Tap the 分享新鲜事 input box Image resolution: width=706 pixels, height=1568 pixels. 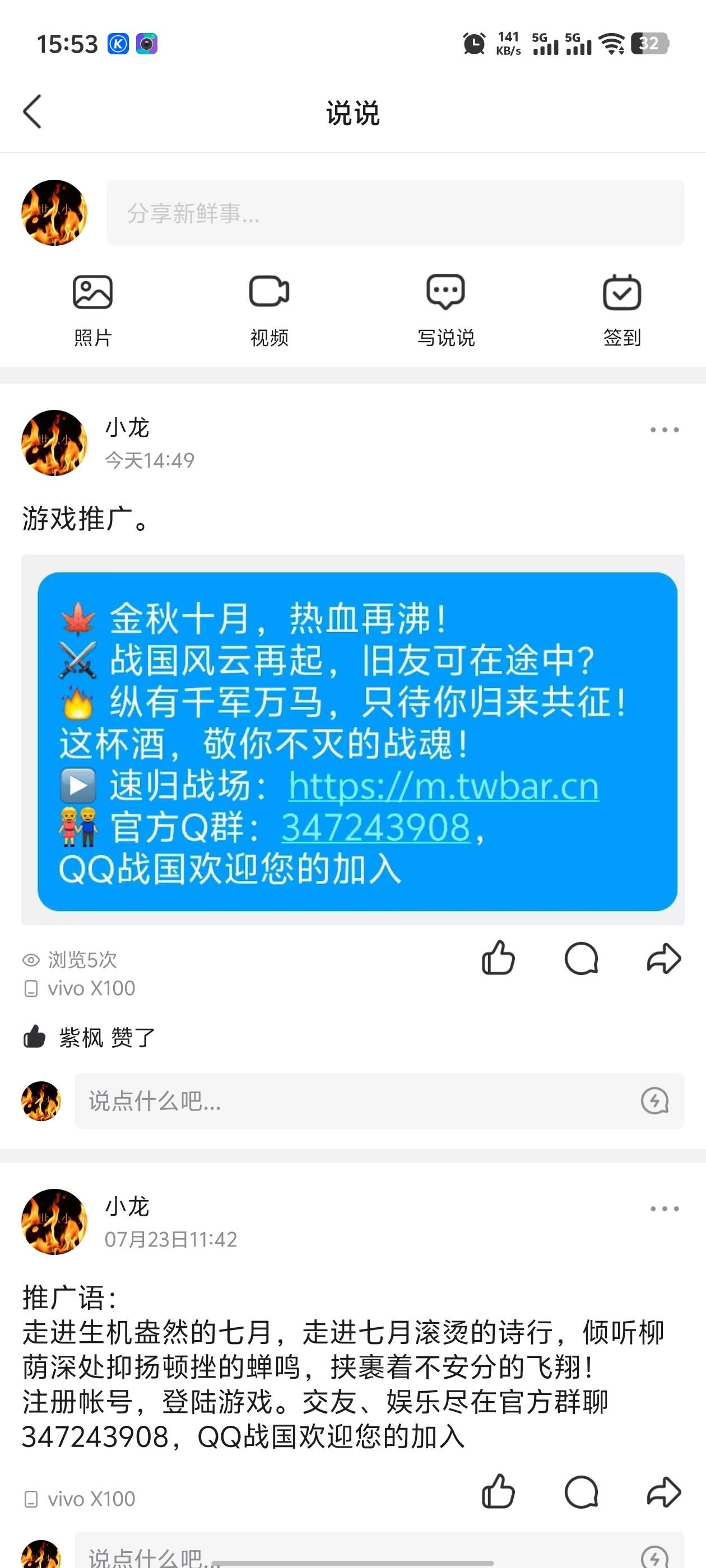pos(394,213)
